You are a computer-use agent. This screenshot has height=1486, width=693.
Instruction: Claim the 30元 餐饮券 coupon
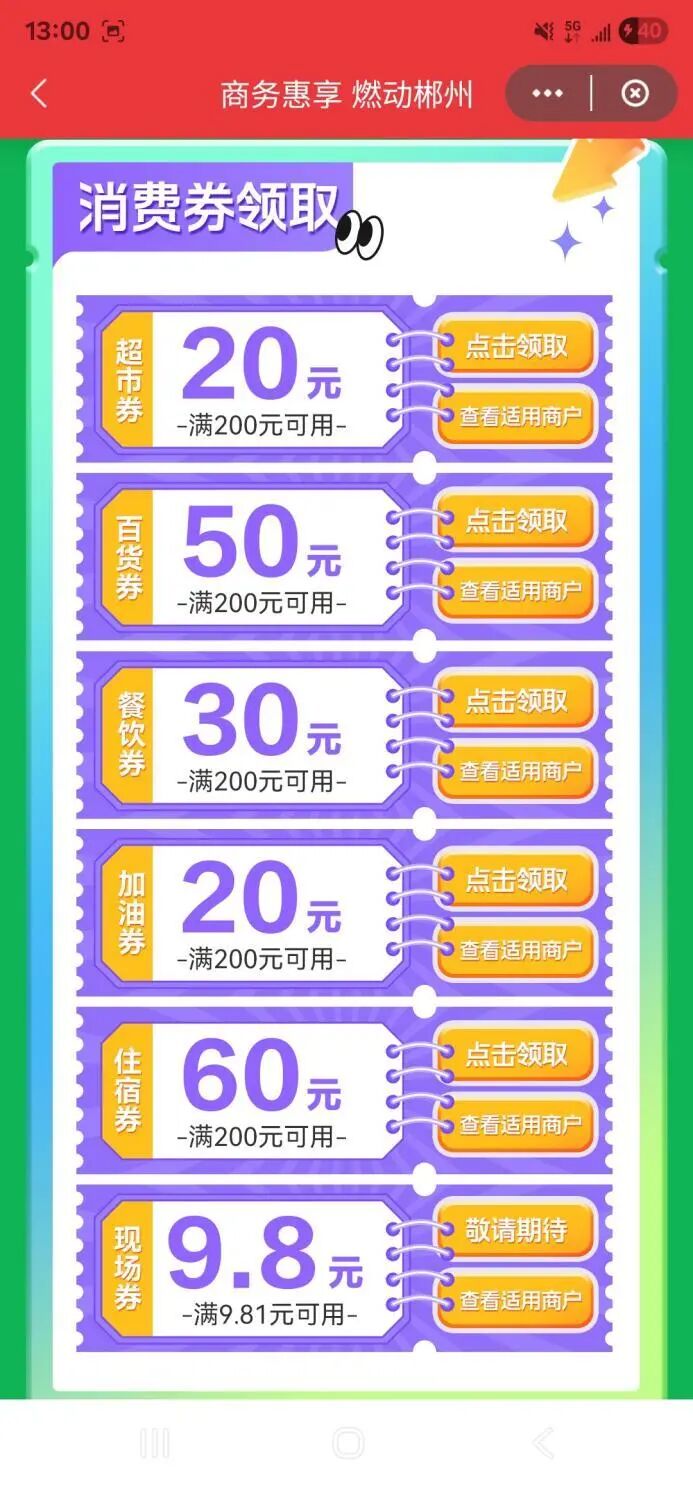click(x=516, y=700)
